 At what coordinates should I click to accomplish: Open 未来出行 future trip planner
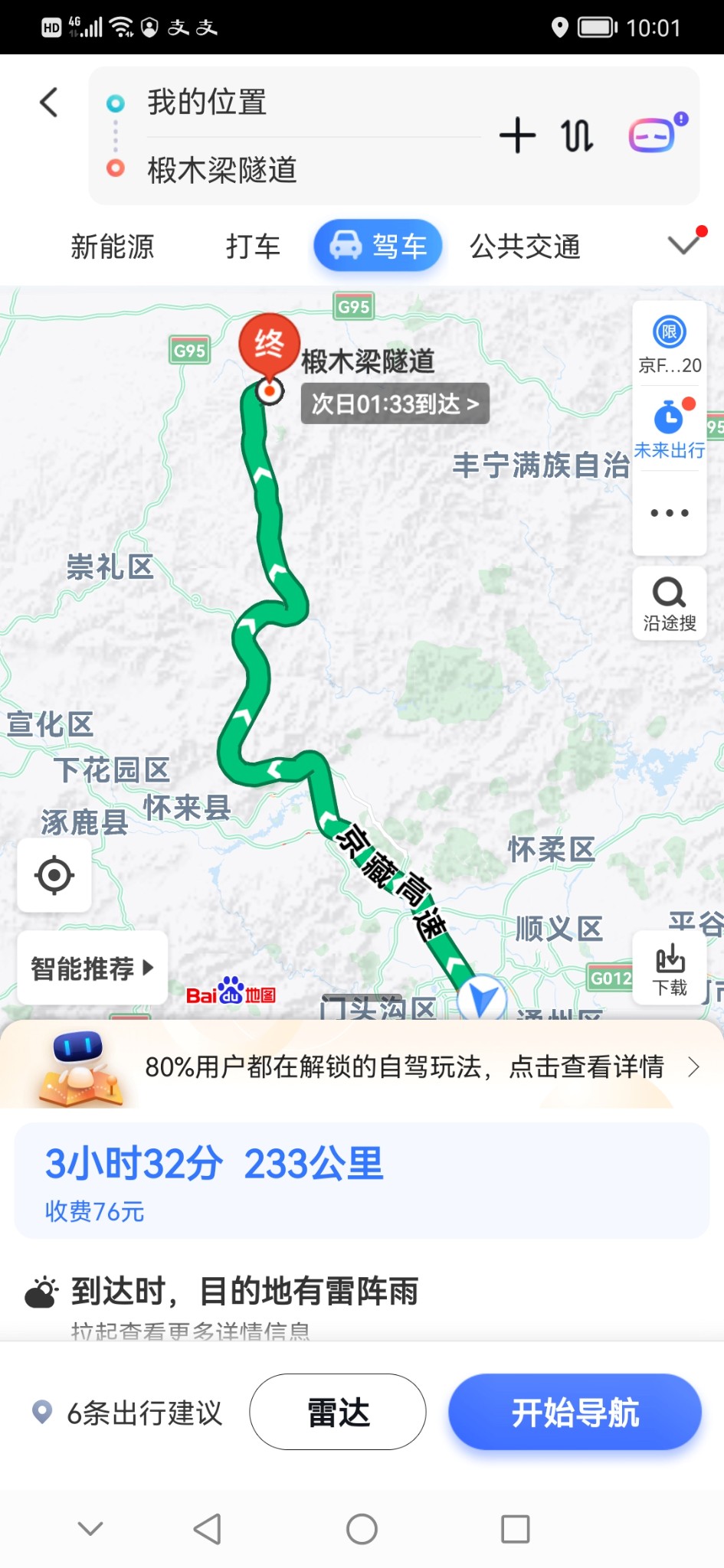click(670, 430)
